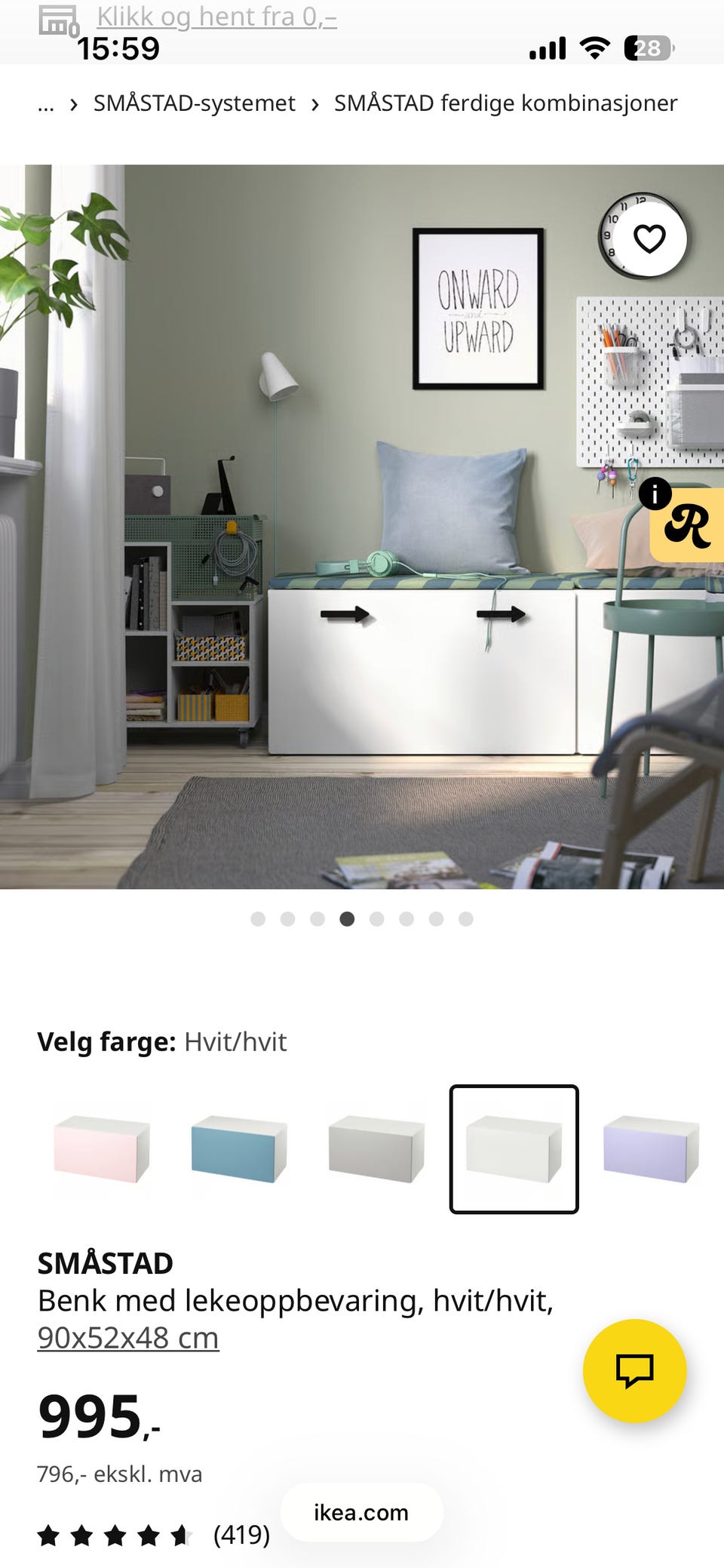Select the fourth carousel dot
Image resolution: width=724 pixels, height=1568 pixels.
coord(348,919)
